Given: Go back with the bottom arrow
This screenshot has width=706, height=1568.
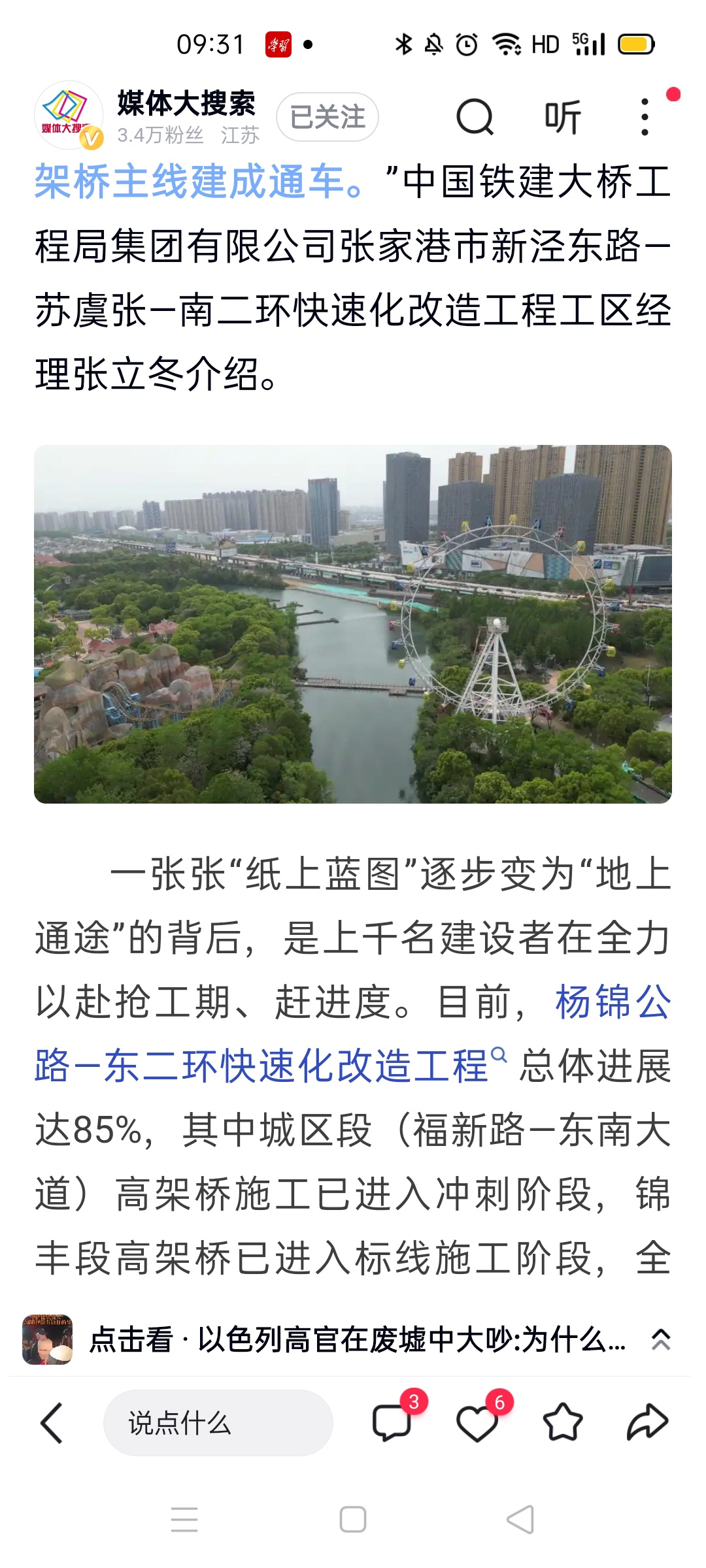Looking at the screenshot, I should coord(52,1422).
